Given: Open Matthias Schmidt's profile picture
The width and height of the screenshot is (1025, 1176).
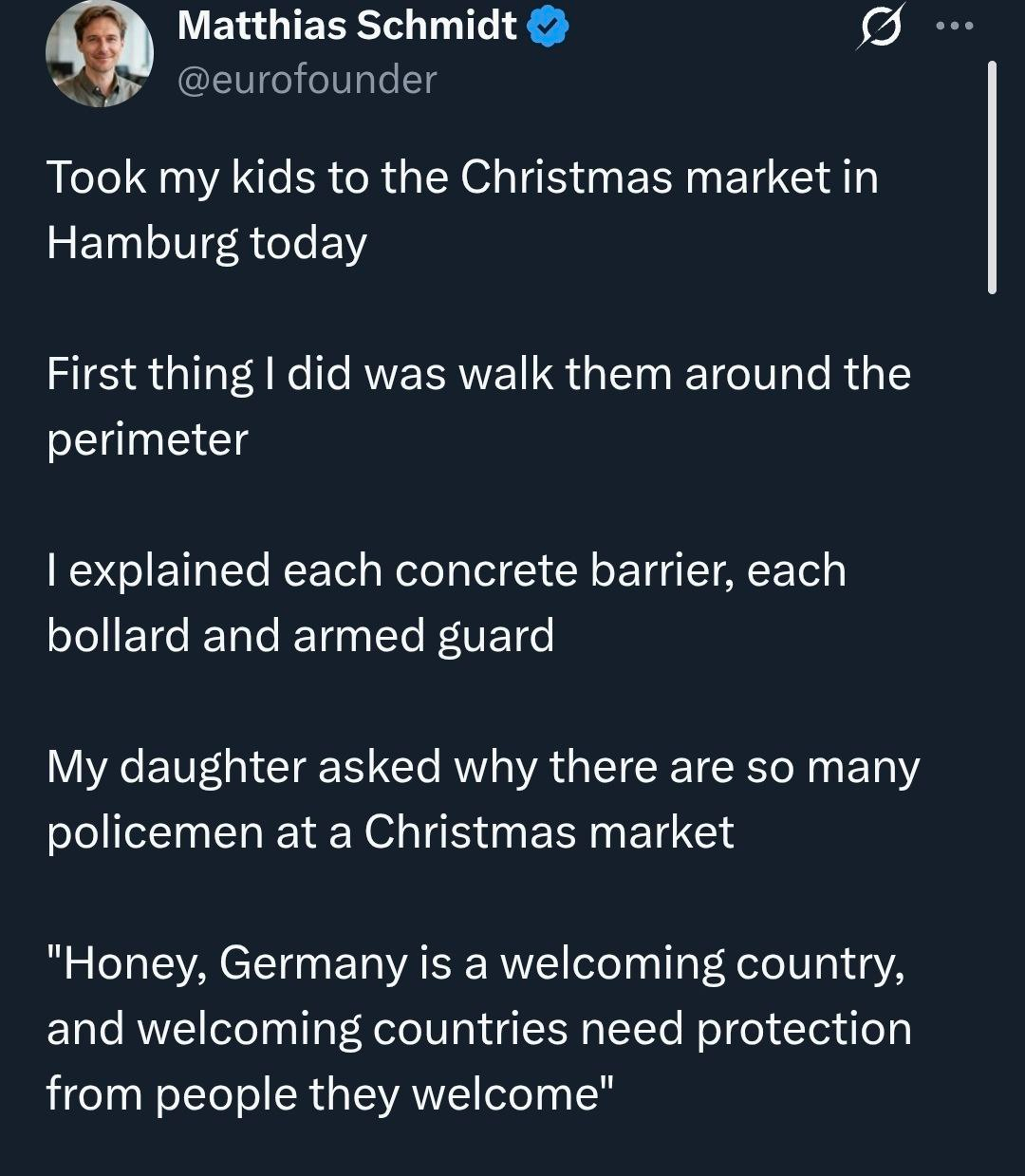Looking at the screenshot, I should pyautogui.click(x=100, y=53).
